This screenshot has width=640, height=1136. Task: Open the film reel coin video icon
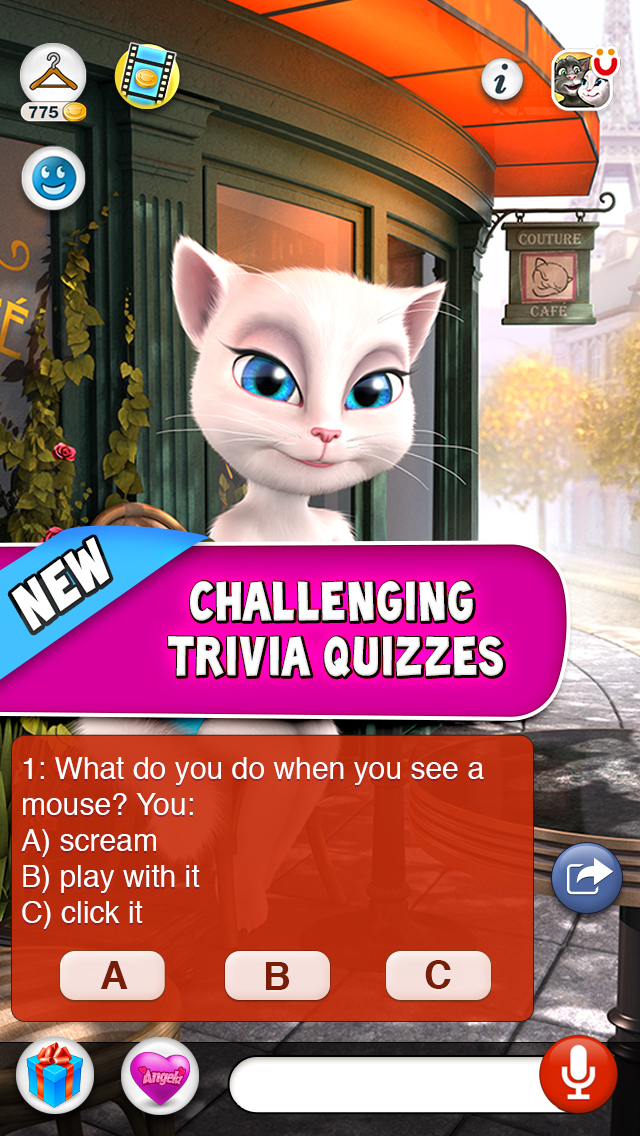pyautogui.click(x=147, y=75)
